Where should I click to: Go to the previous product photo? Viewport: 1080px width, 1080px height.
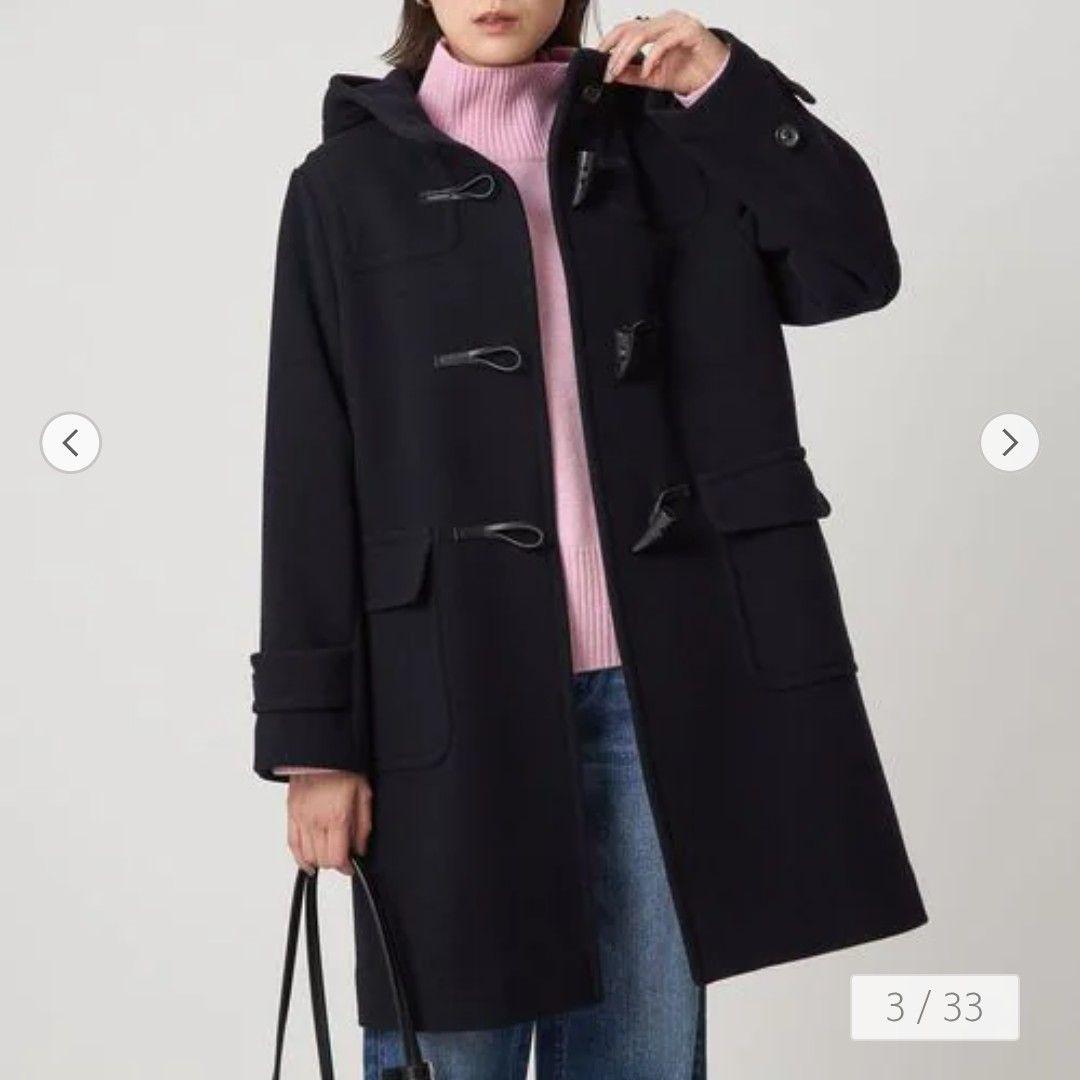click(70, 442)
